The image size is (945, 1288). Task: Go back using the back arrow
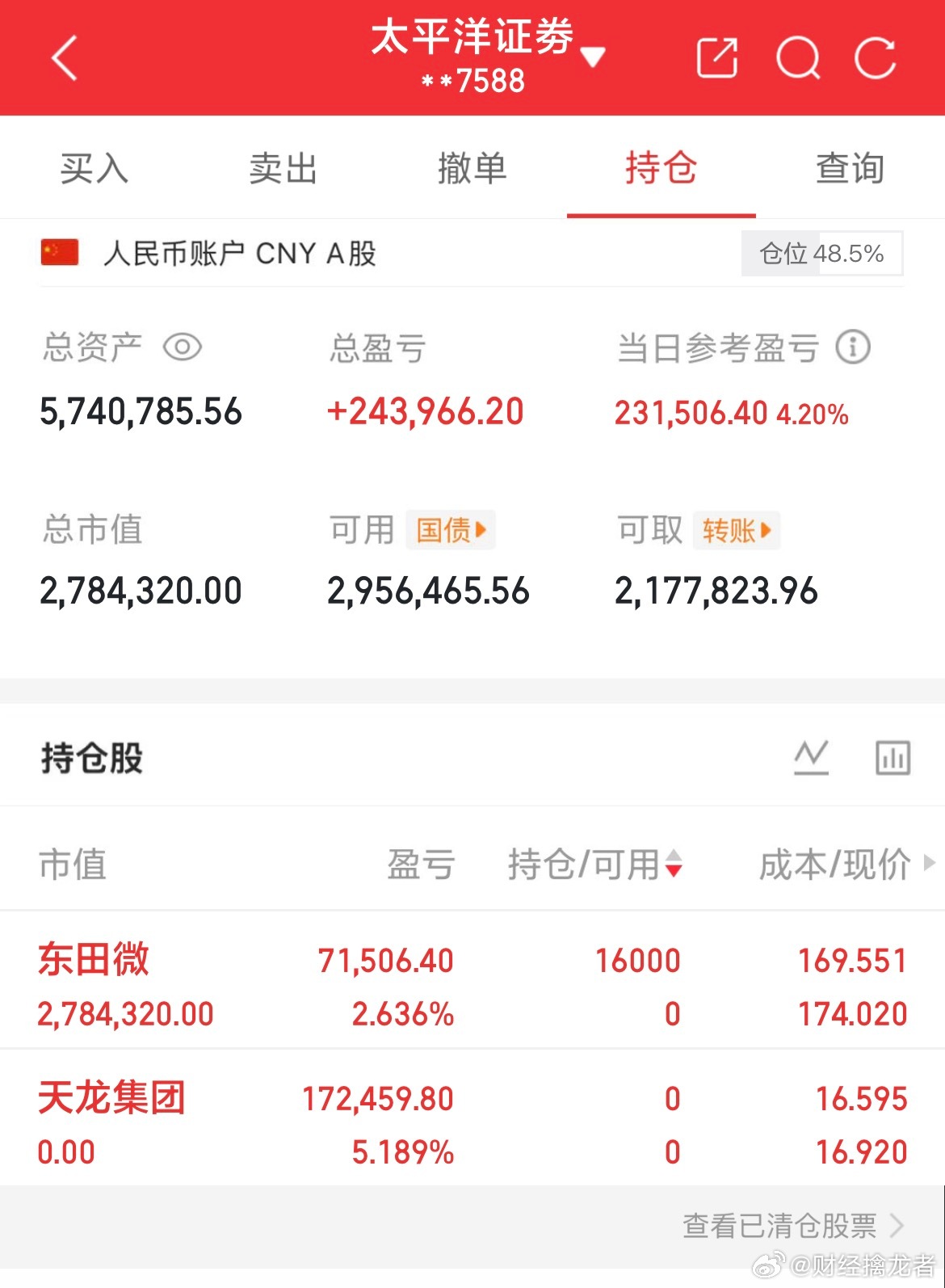click(x=65, y=57)
